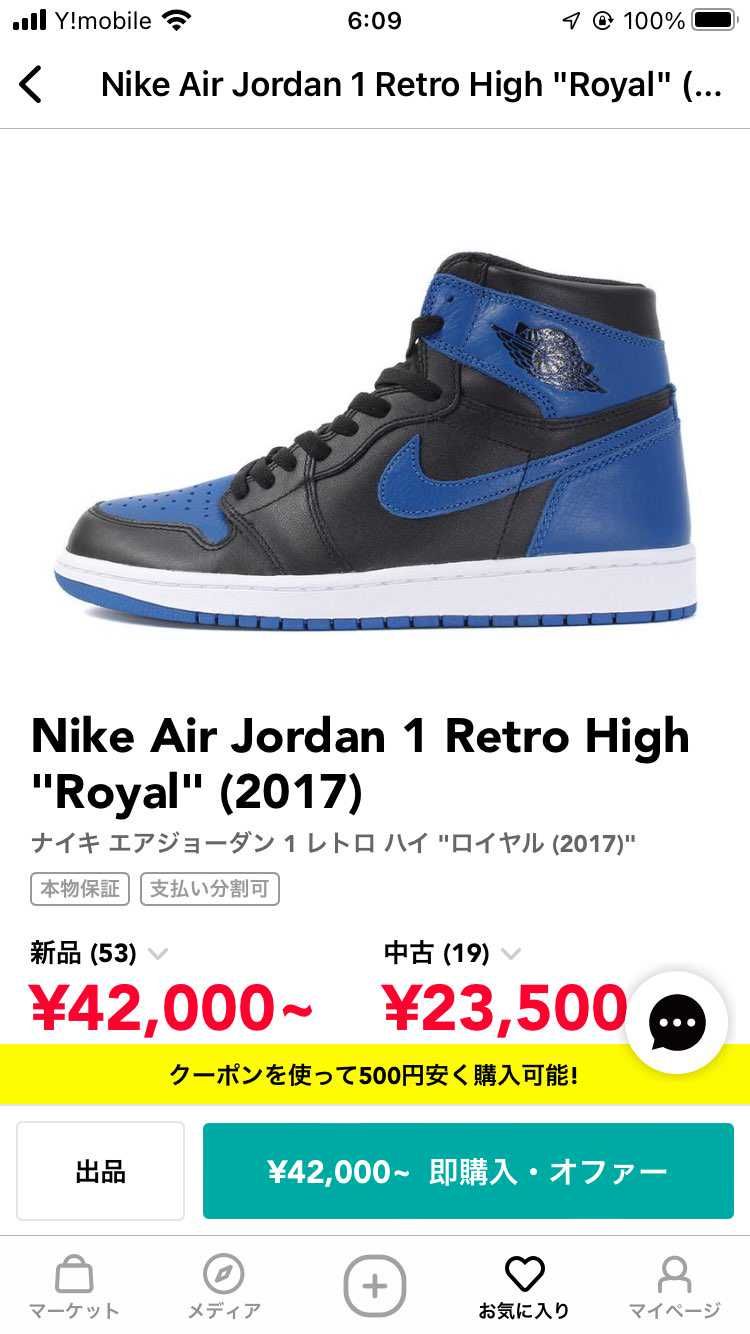This screenshot has height=1334, width=750.
Task: Switch to the マーケット tab
Action: pyautogui.click(x=74, y=1287)
